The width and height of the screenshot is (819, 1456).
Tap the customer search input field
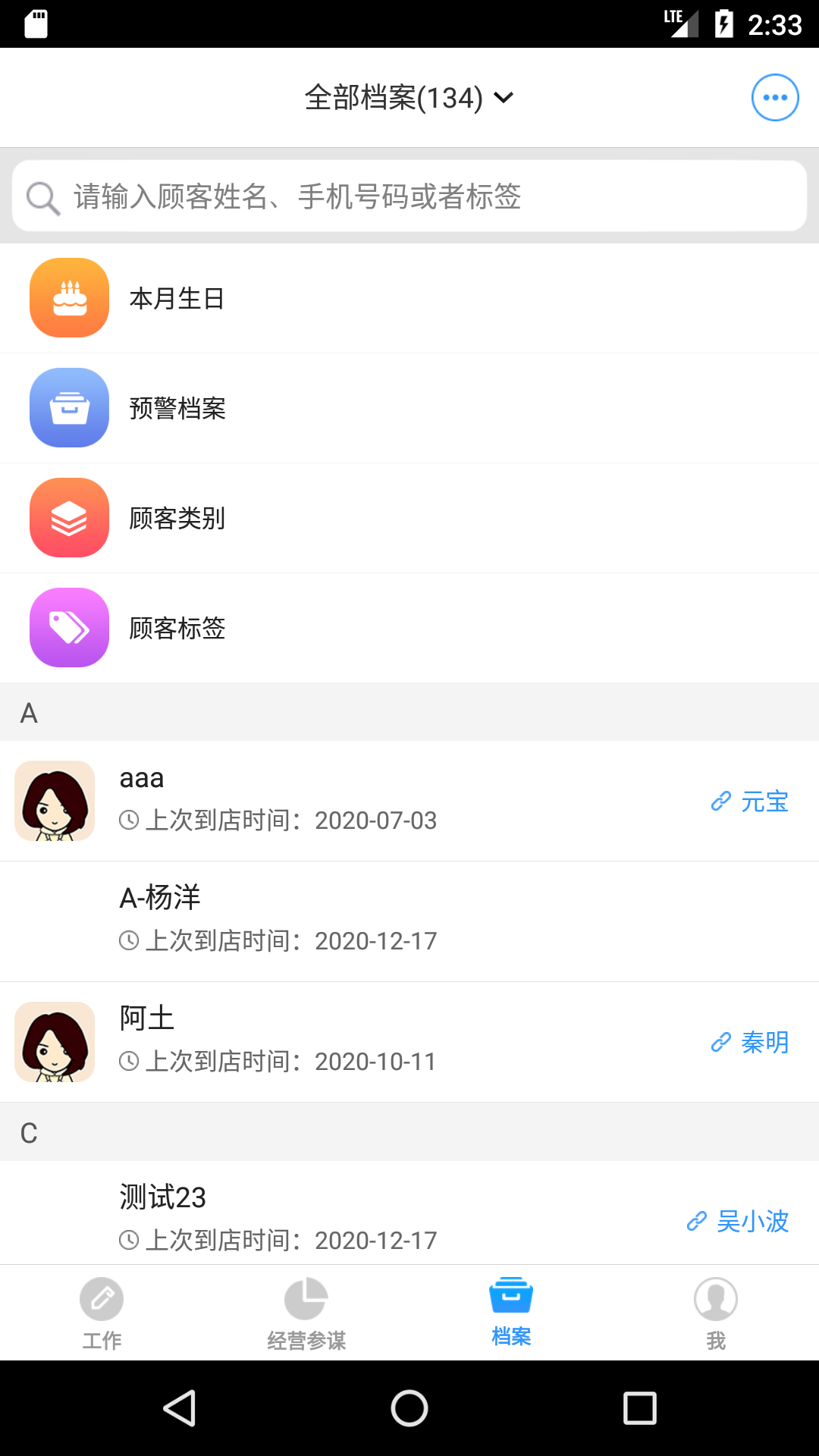pyautogui.click(x=409, y=198)
